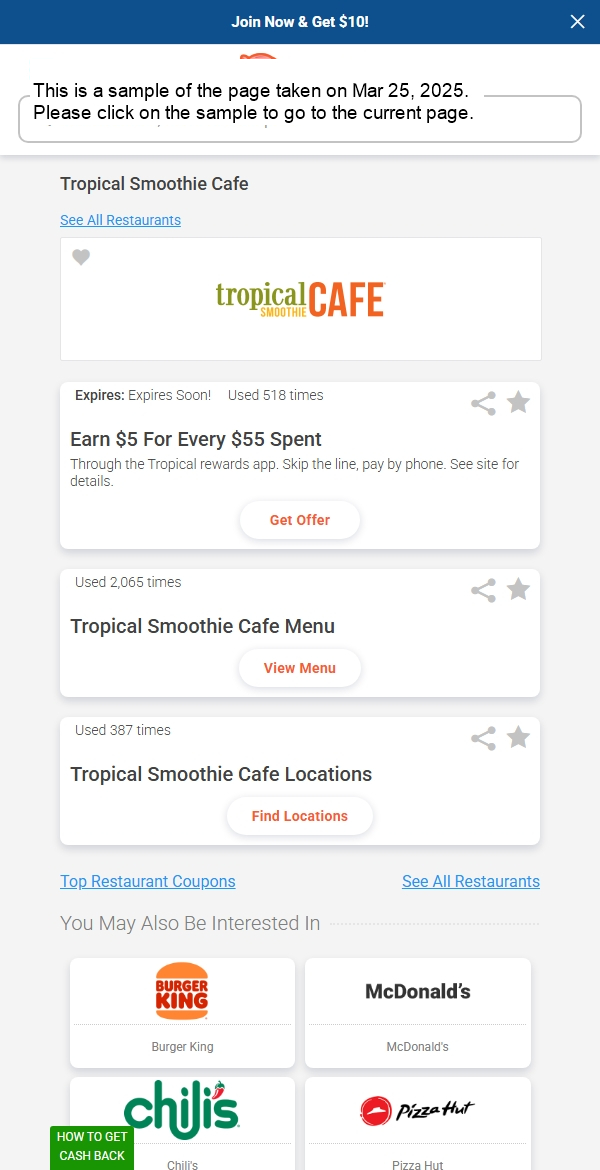This screenshot has width=600, height=1170.
Task: Tap Get Offer for the $5 reward
Action: click(300, 520)
